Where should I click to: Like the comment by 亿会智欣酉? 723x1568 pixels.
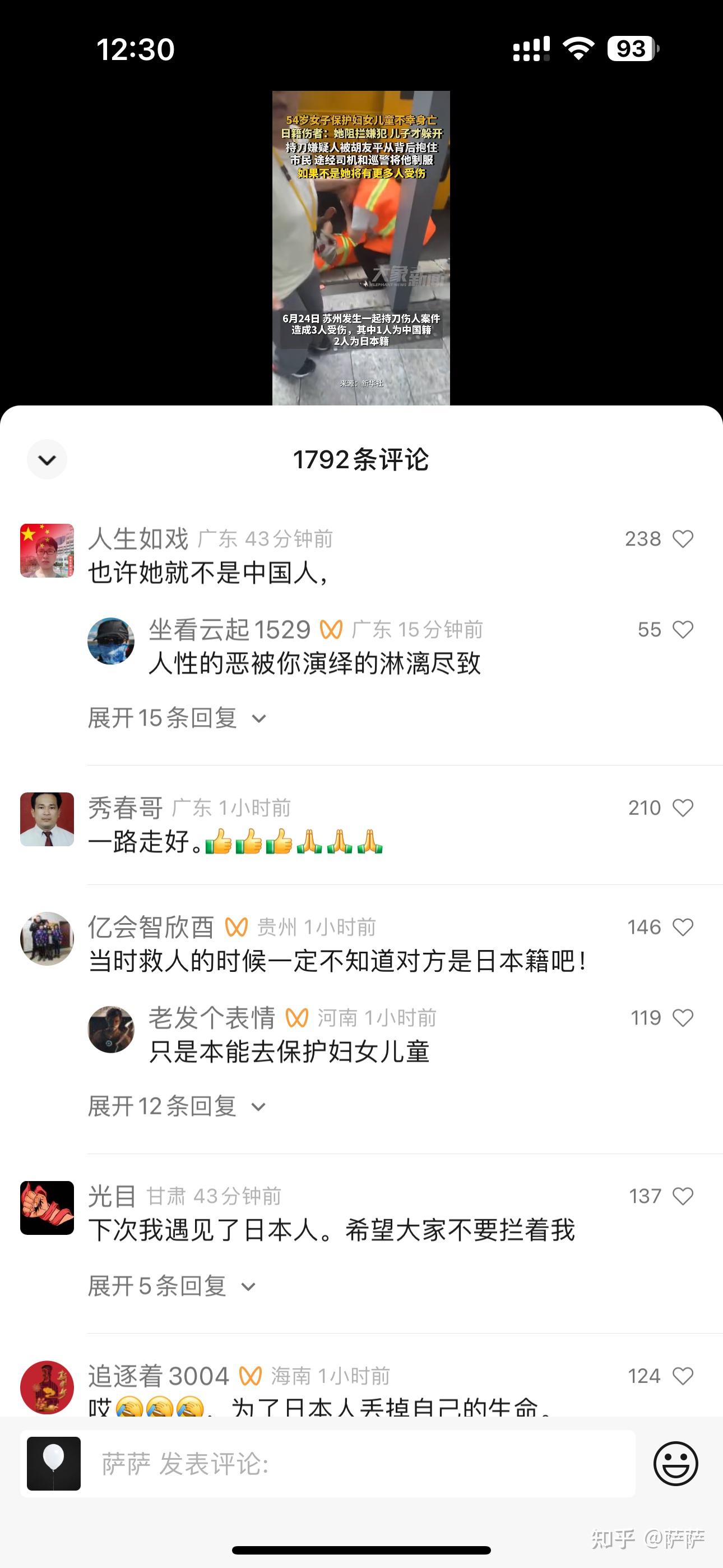(x=682, y=927)
